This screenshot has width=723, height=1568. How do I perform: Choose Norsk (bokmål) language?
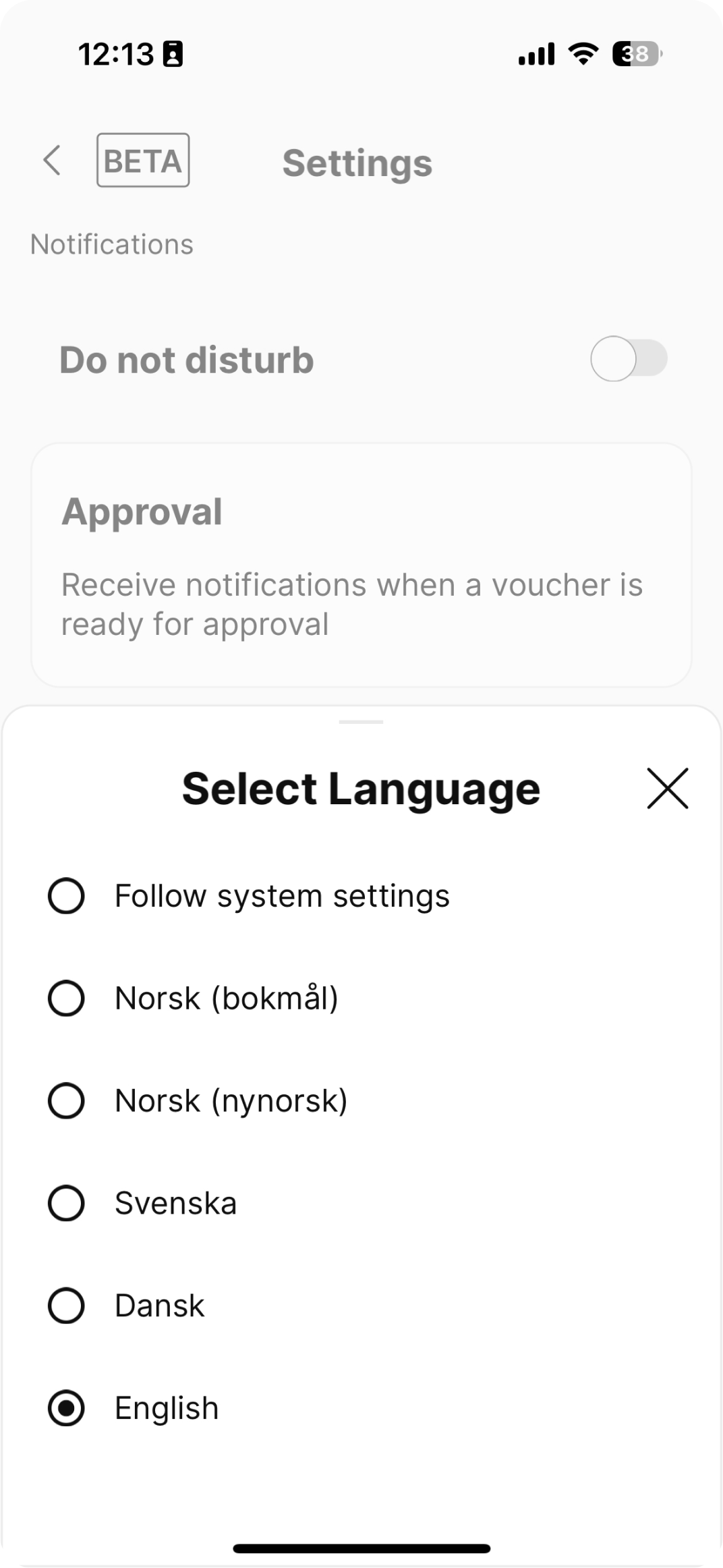click(361, 999)
